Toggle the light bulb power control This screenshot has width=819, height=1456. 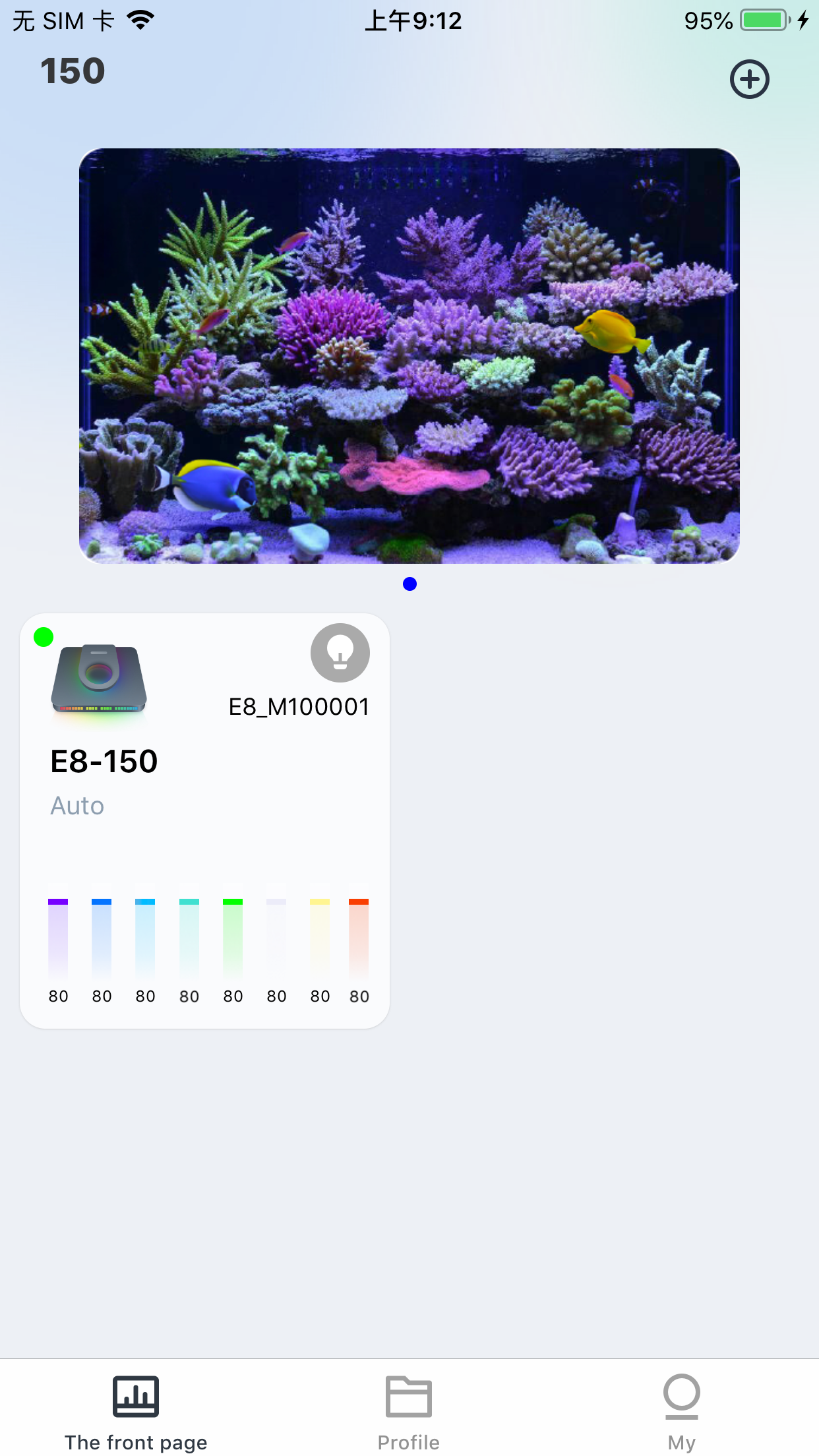[340, 652]
